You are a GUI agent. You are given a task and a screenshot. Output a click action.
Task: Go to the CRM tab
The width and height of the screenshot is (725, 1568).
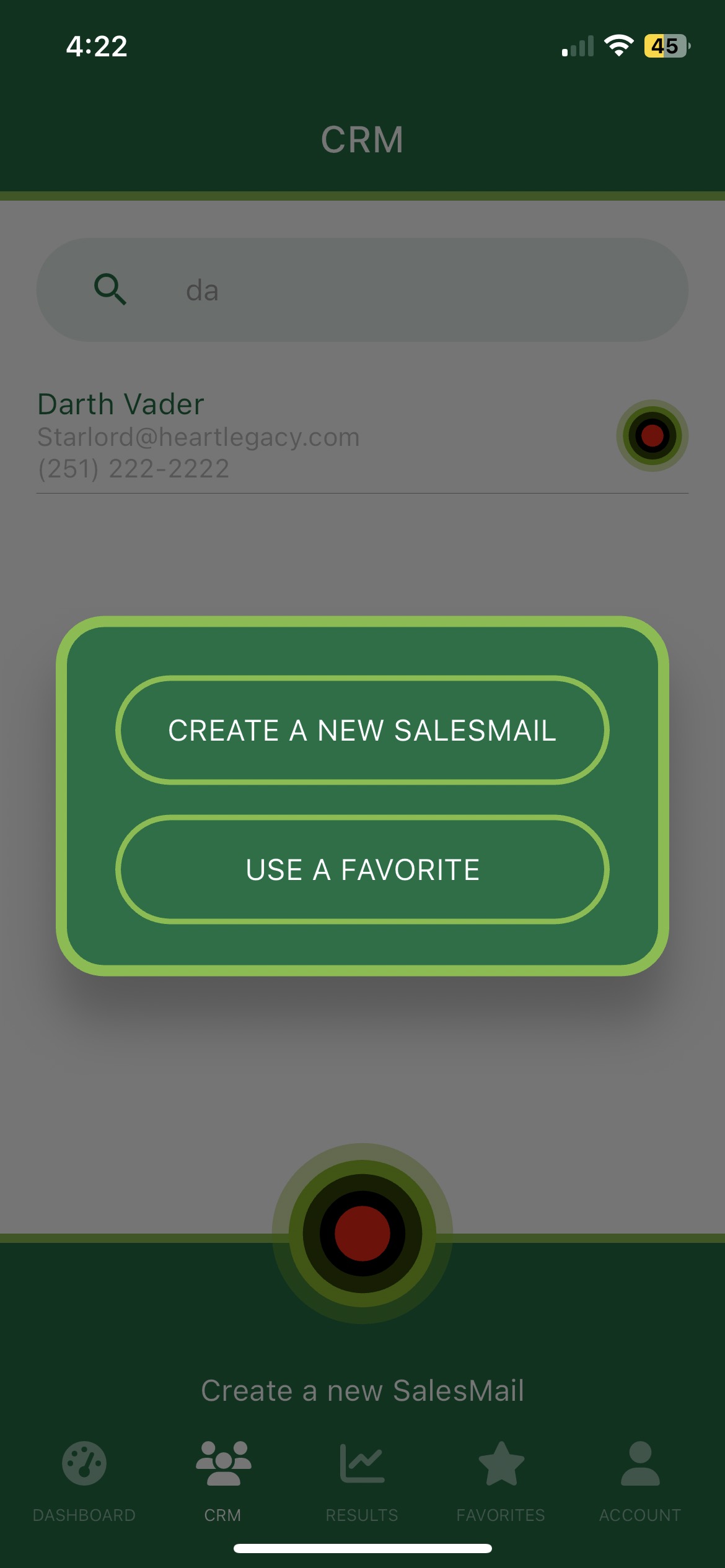click(x=223, y=1481)
